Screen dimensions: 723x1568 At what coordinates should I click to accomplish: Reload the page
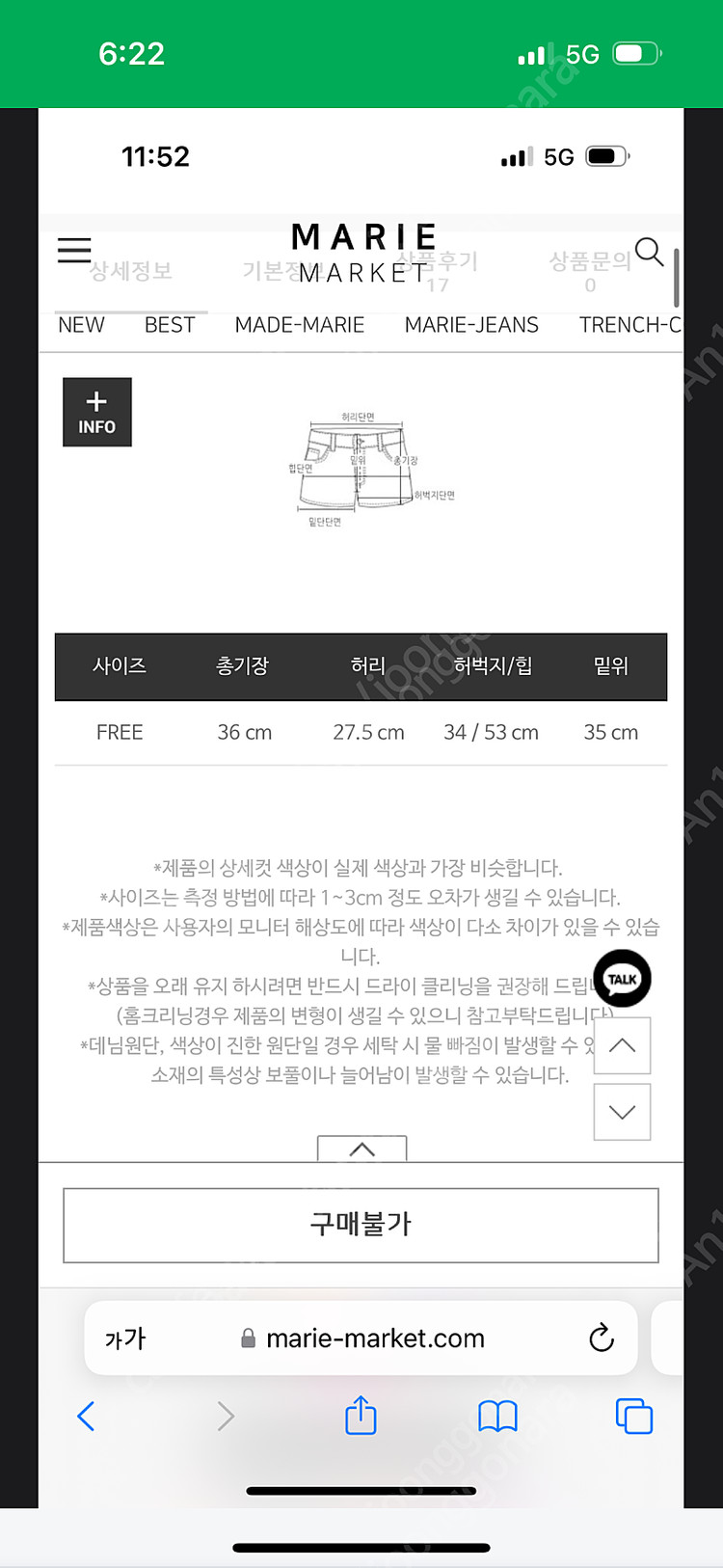click(x=602, y=1338)
